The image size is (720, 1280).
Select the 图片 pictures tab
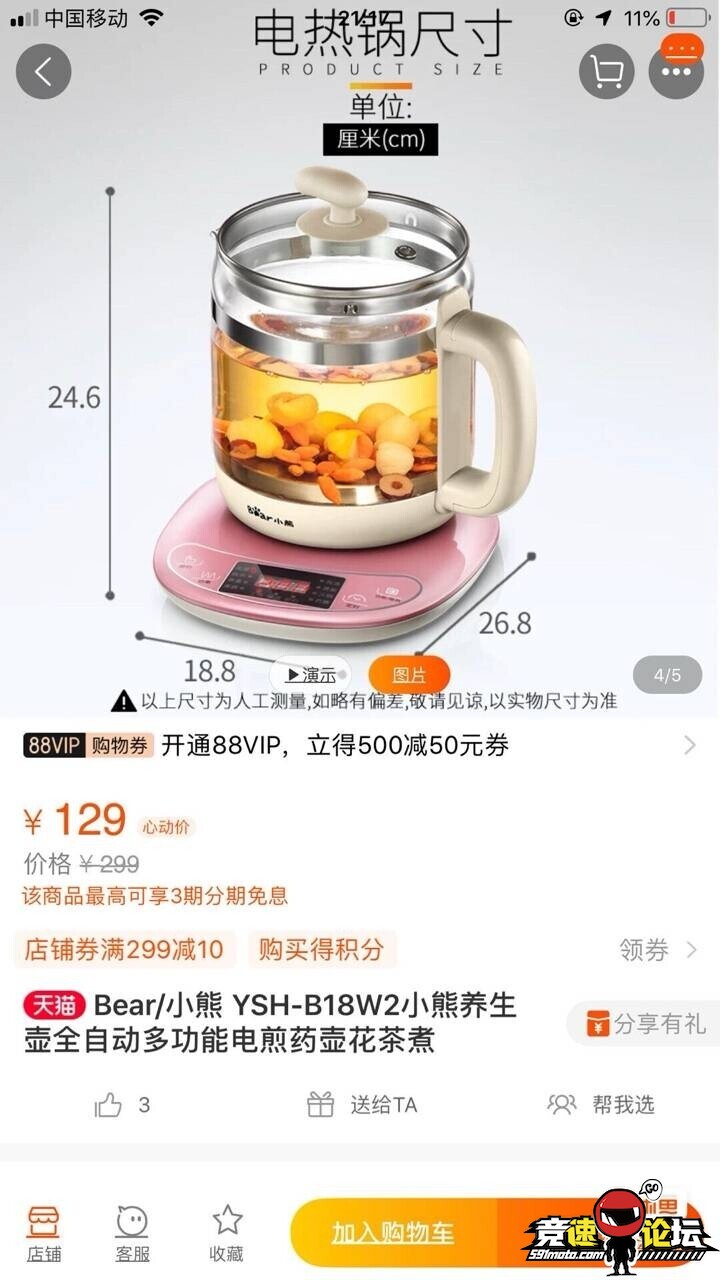click(409, 675)
